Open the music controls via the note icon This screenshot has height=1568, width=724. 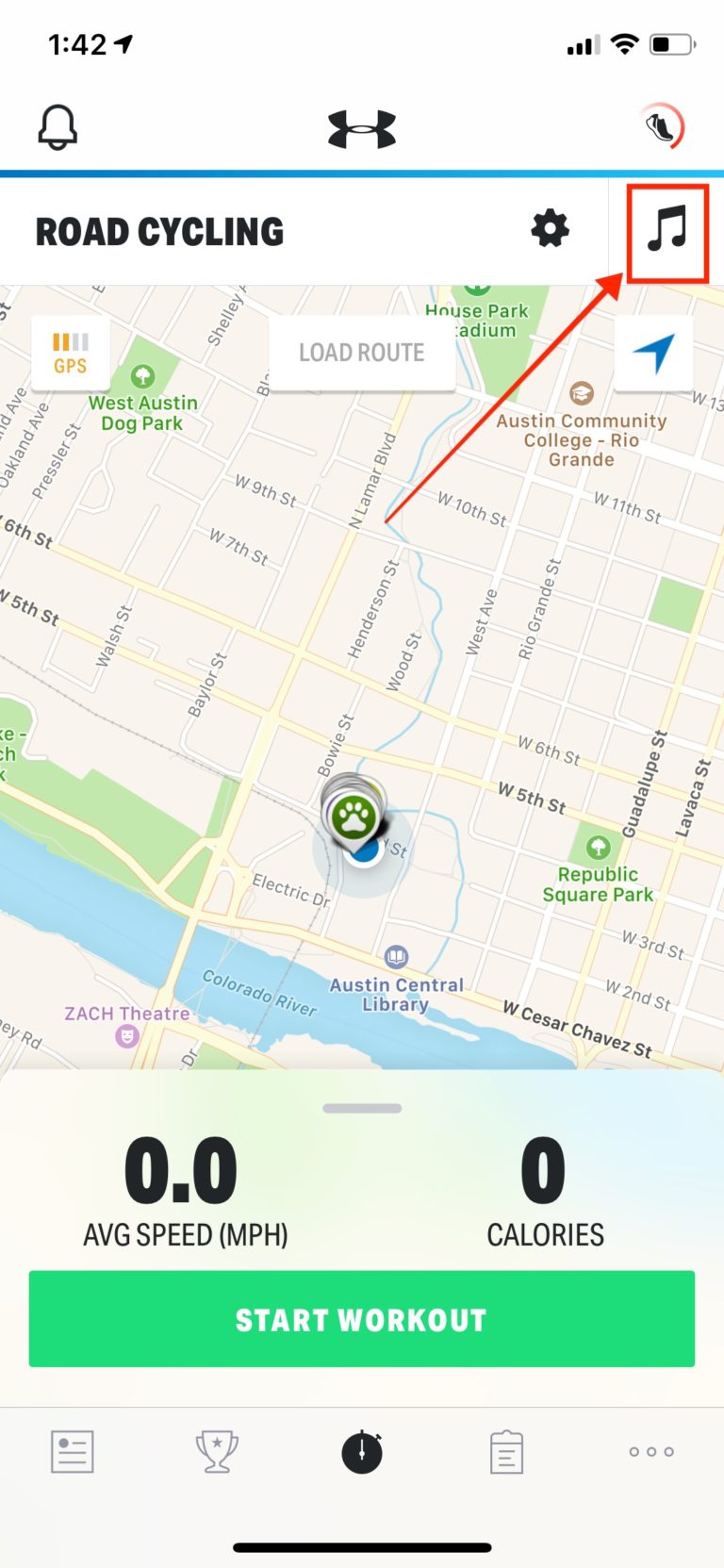click(x=665, y=229)
